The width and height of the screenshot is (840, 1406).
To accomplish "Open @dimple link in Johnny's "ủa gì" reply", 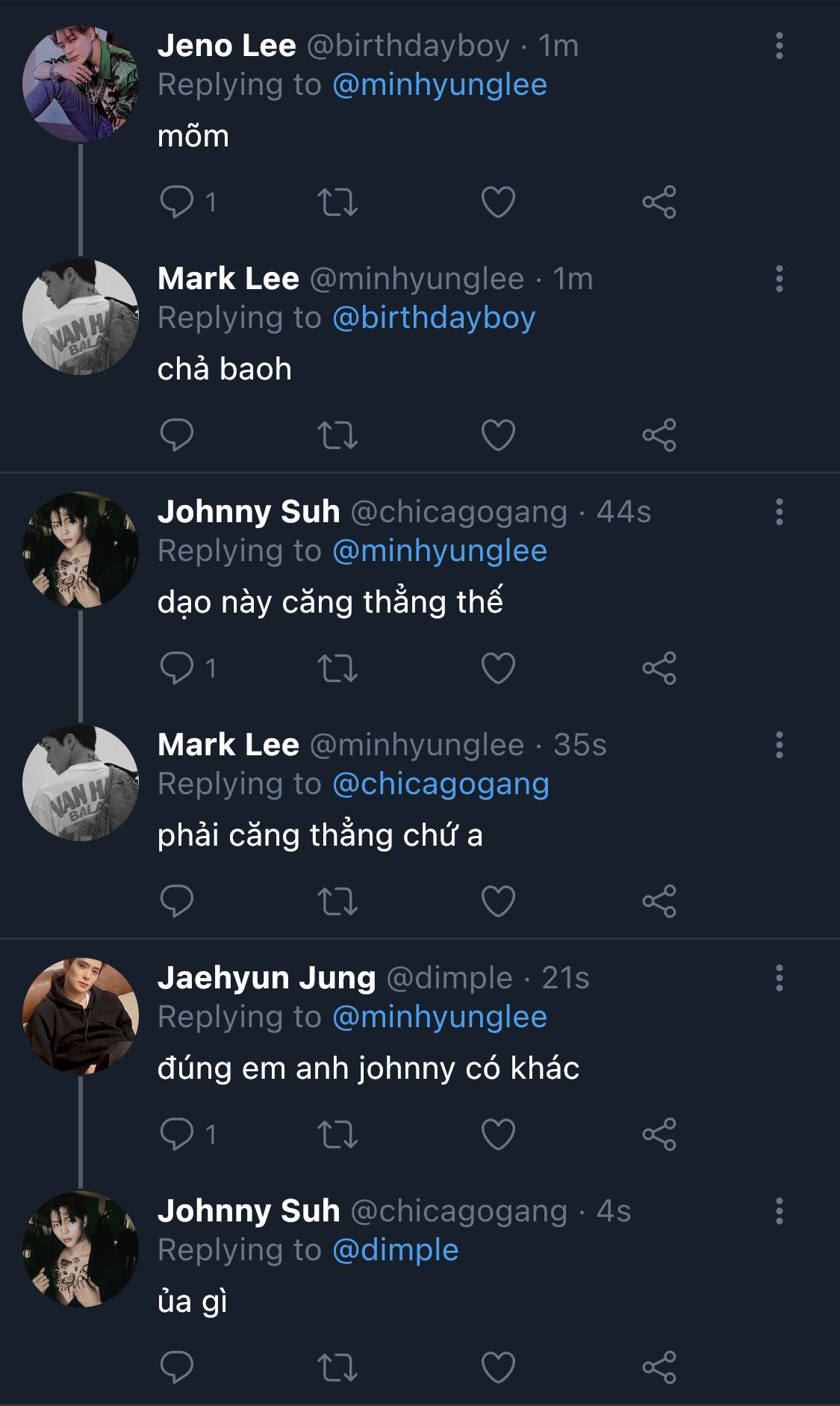I will tap(395, 1250).
